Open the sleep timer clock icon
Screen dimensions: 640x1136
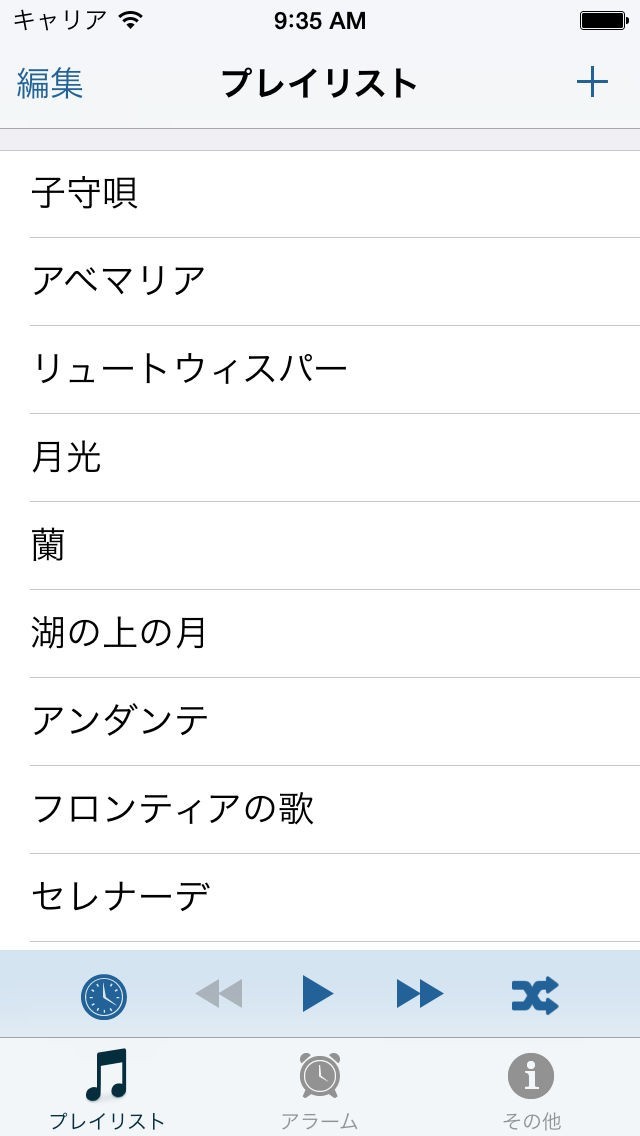pos(104,996)
